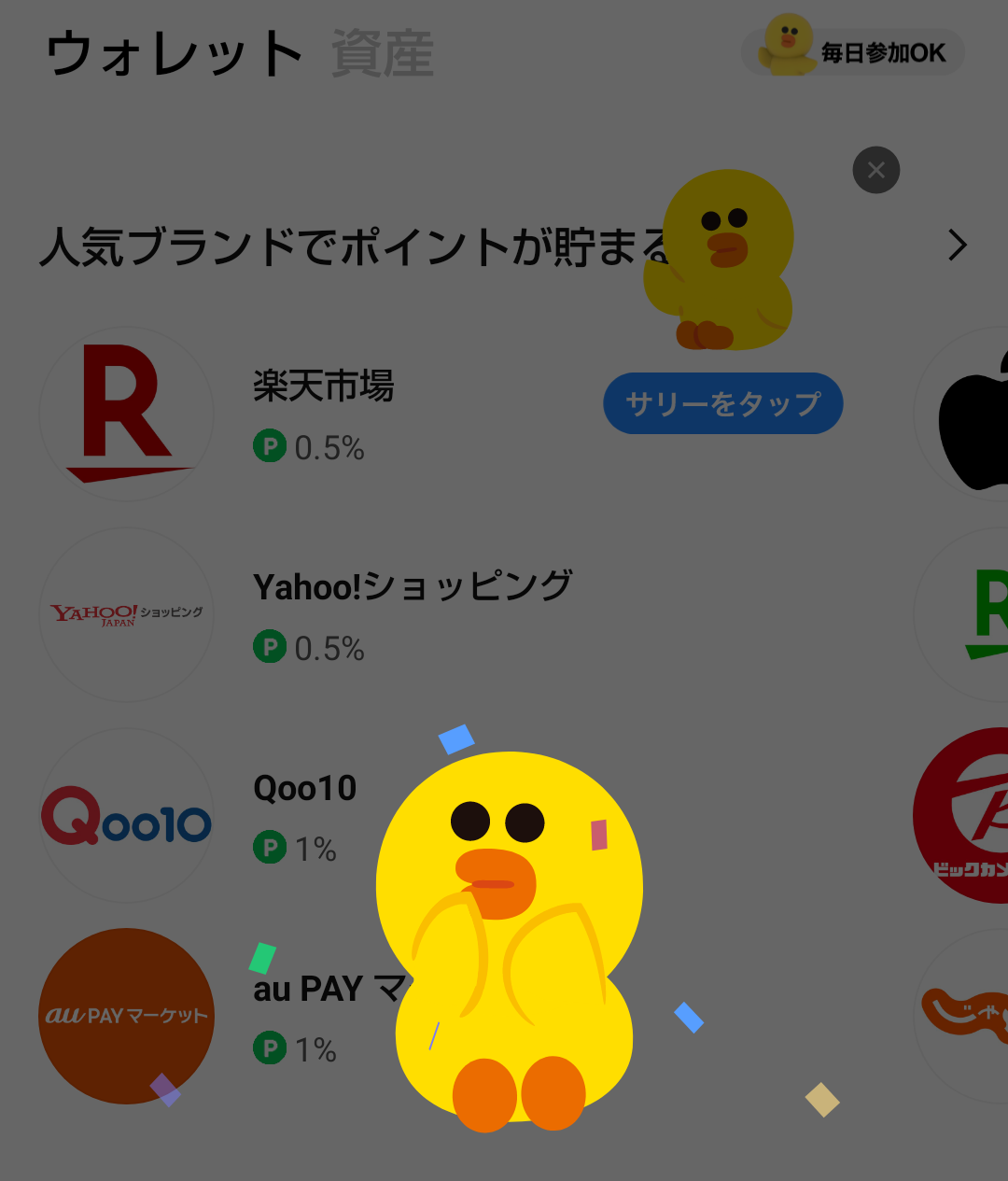Tap the サリーをタップ button

coord(722,403)
